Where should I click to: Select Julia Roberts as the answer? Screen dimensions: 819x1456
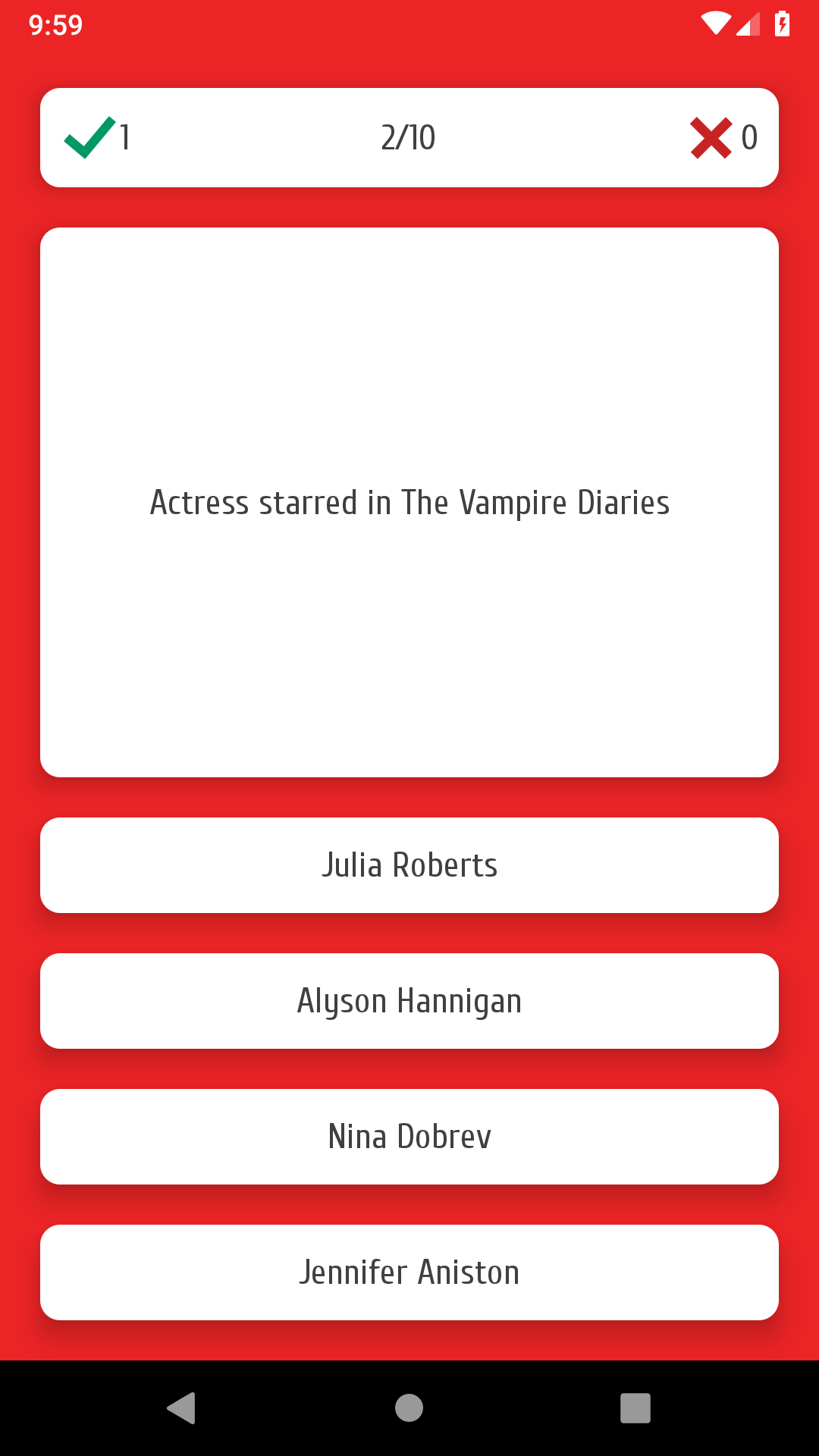[409, 865]
